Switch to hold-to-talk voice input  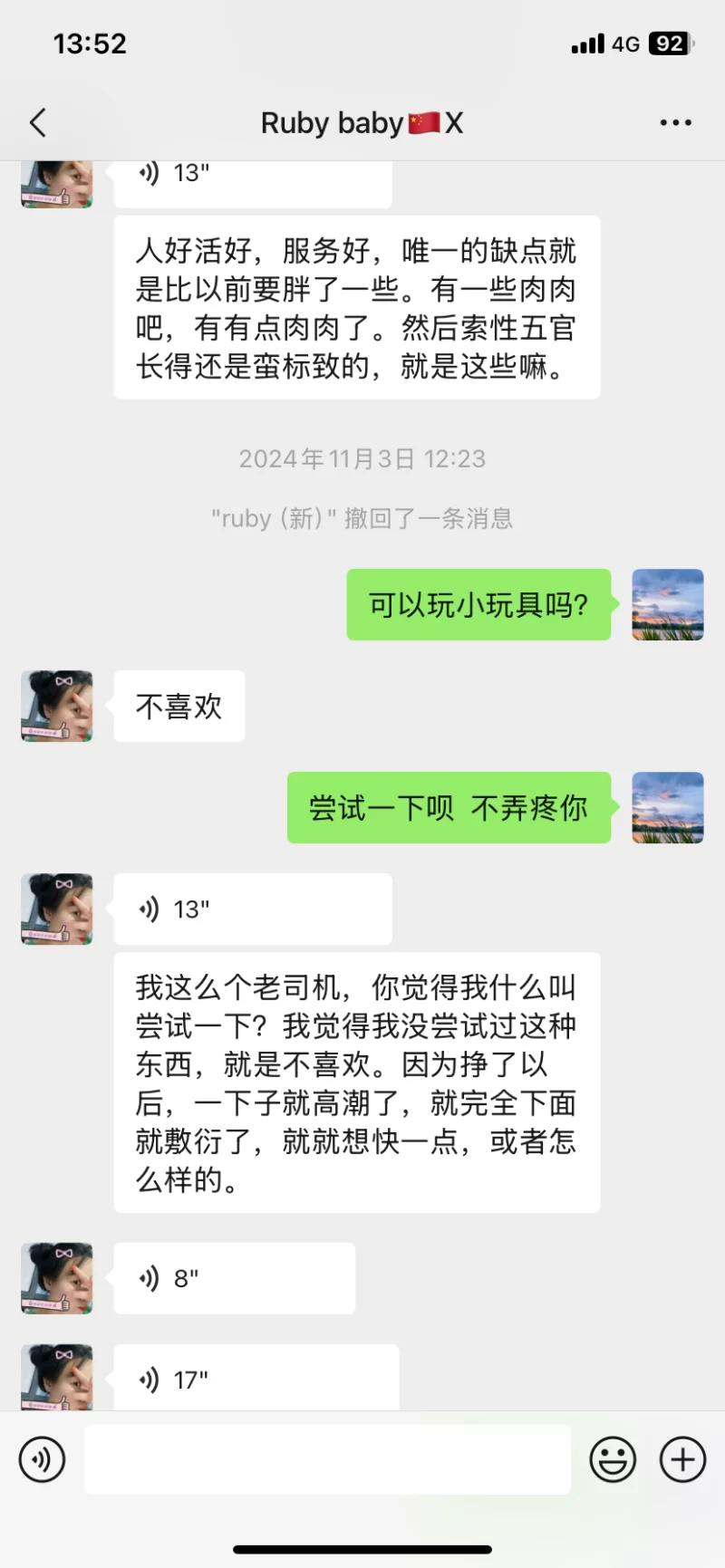(42, 1459)
